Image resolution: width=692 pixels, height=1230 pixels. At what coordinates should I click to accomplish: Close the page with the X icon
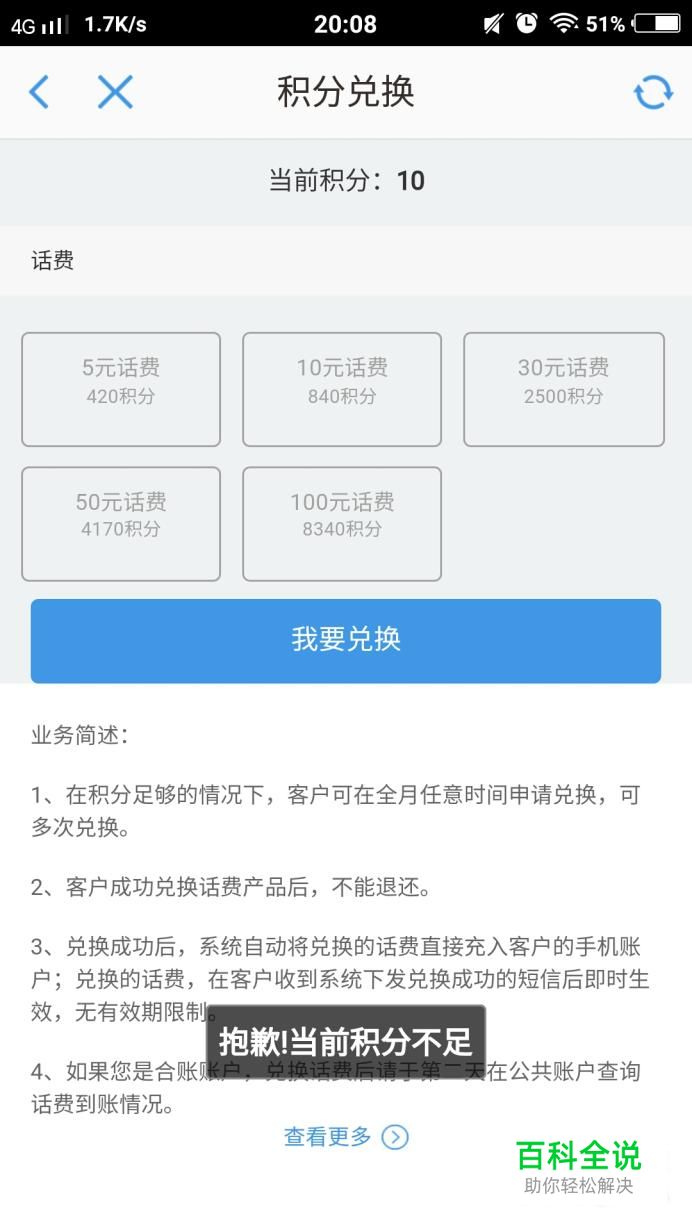point(115,92)
